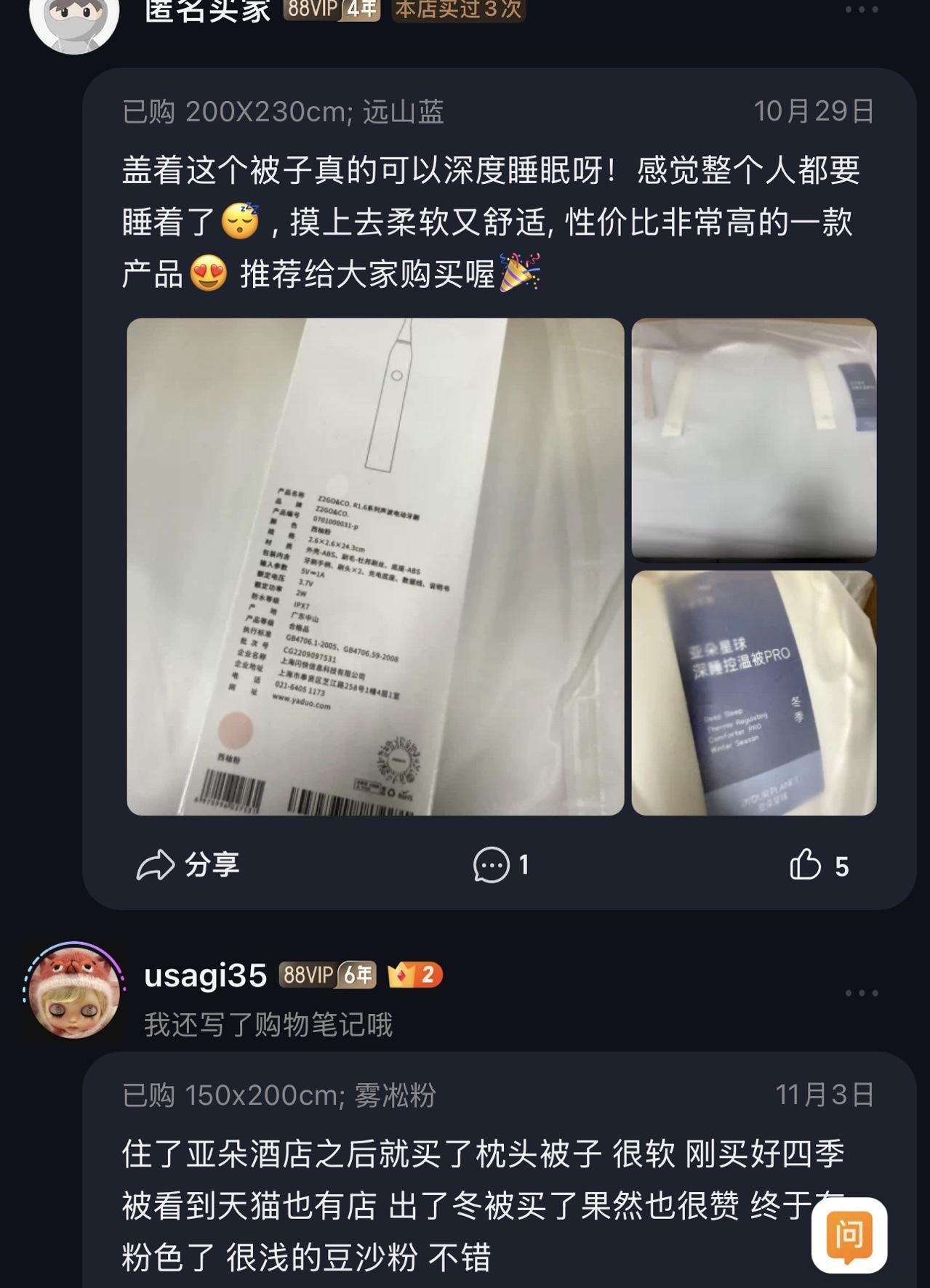Open the large toothbrush box review photo
The width and height of the screenshot is (930, 1288).
click(x=375, y=566)
